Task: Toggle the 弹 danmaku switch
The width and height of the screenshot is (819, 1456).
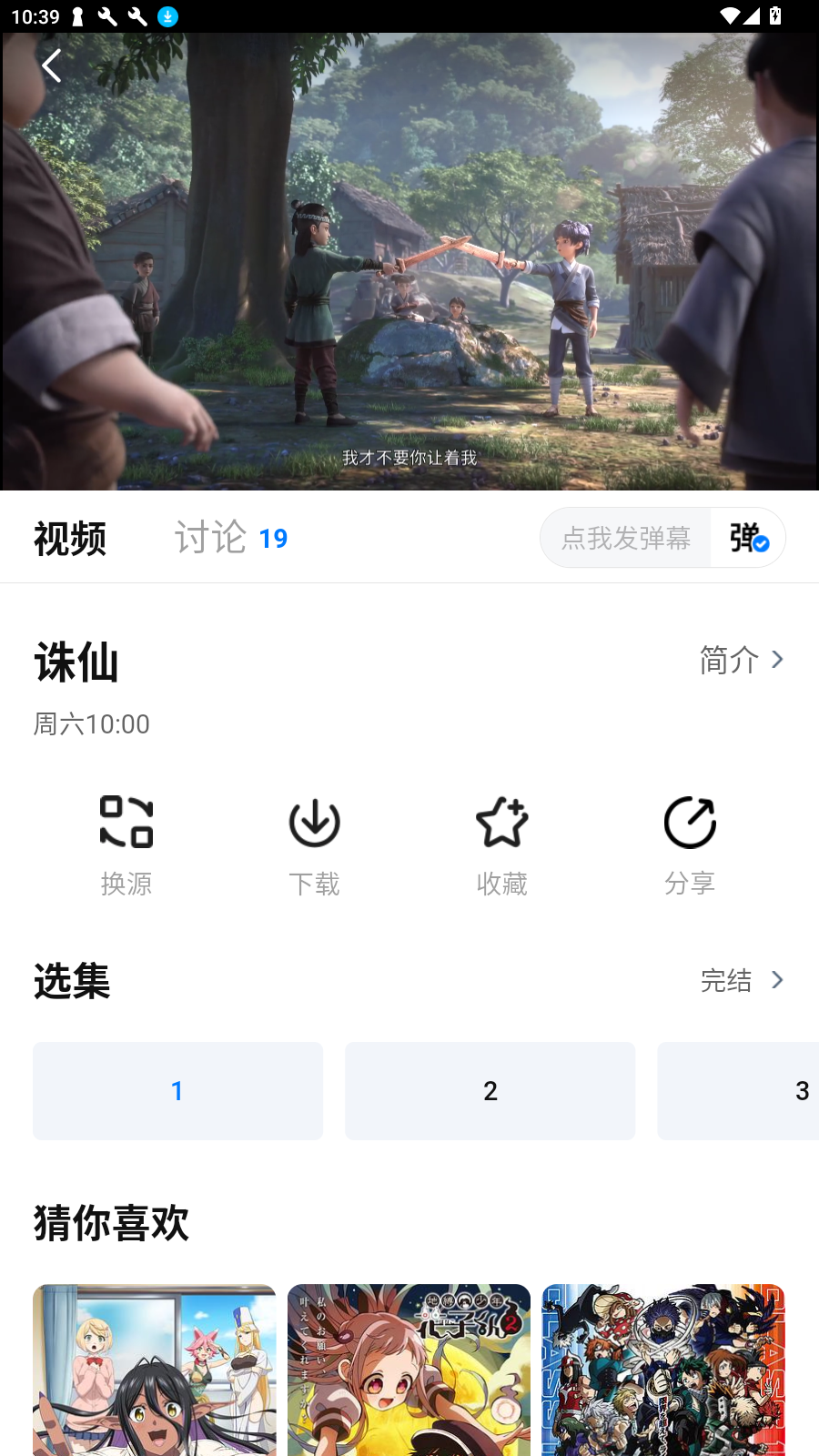Action: pos(748,538)
